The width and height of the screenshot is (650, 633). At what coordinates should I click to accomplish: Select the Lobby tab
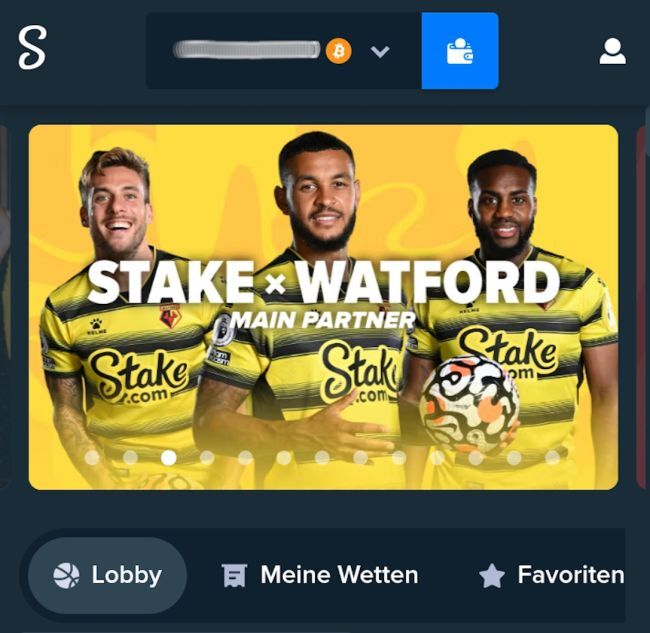click(107, 575)
